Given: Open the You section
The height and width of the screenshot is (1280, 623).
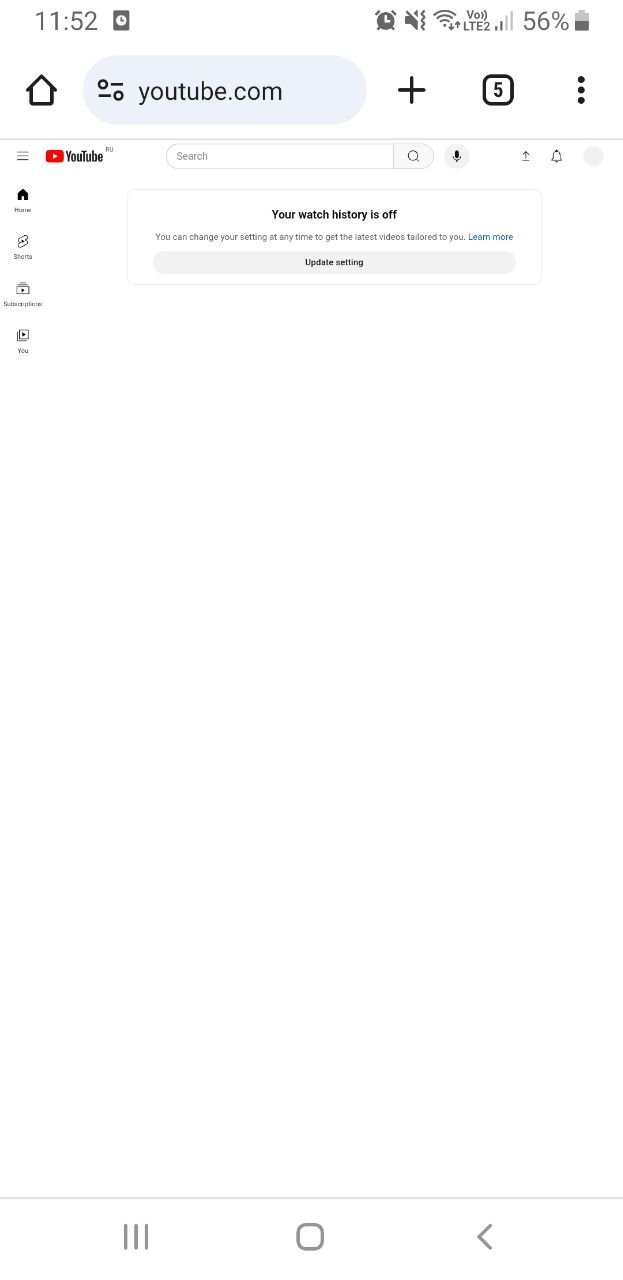Looking at the screenshot, I should [23, 340].
